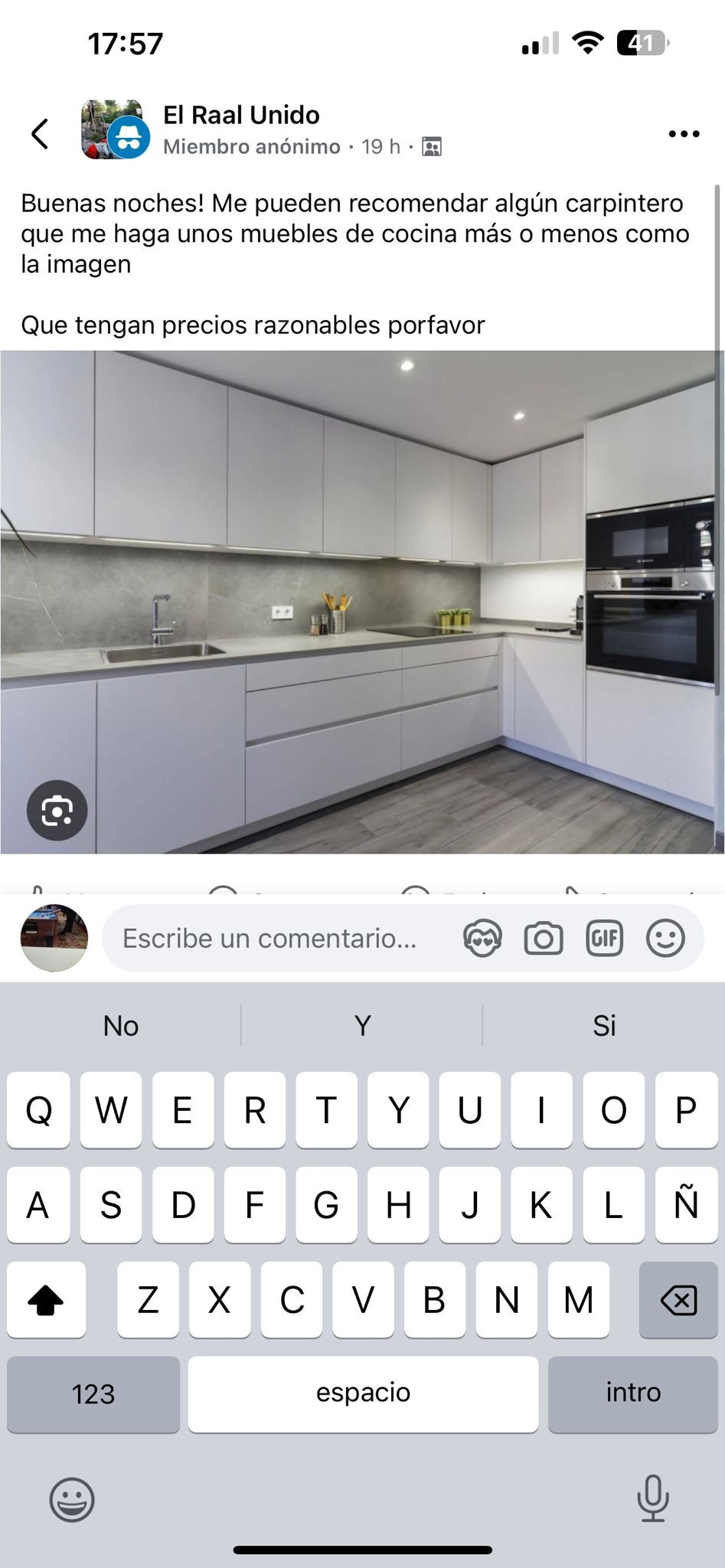Screen dimensions: 725x1568
Task: Open the emoji keyboard
Action: coord(72,1500)
